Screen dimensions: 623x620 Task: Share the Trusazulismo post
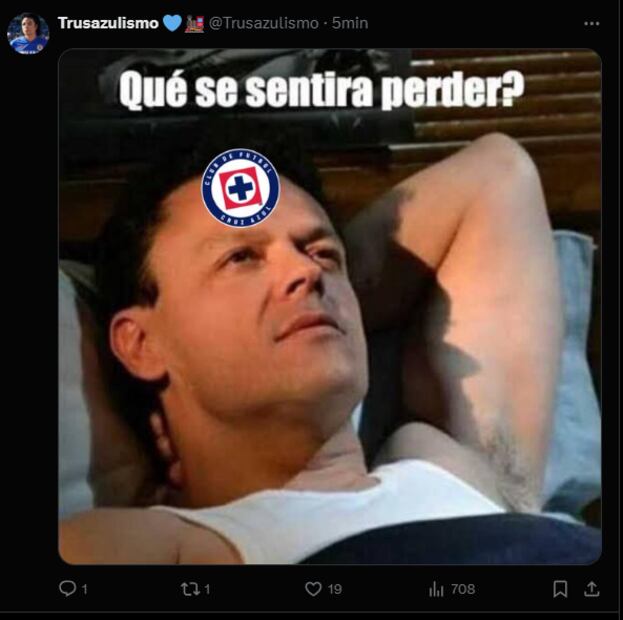point(592,589)
